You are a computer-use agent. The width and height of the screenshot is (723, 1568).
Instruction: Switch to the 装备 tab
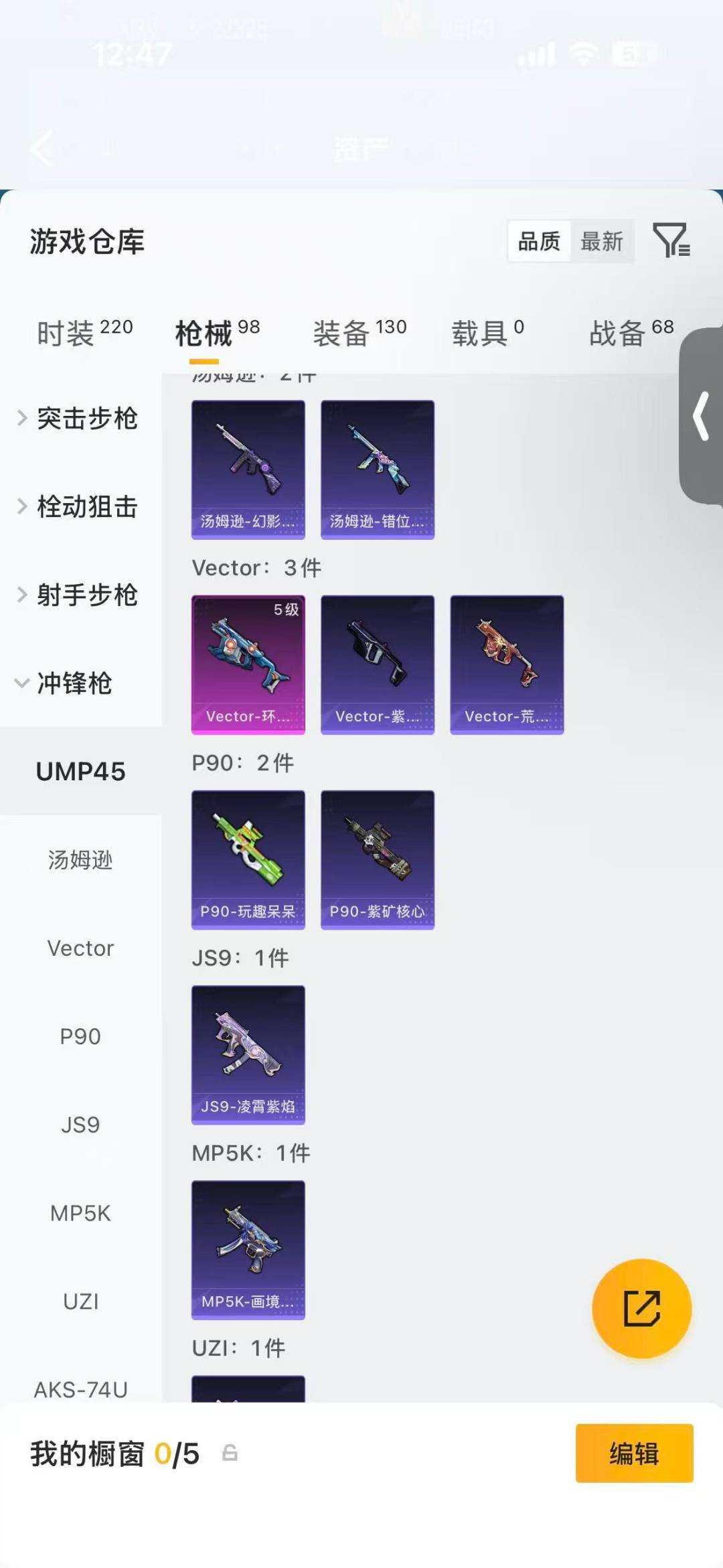tap(359, 332)
